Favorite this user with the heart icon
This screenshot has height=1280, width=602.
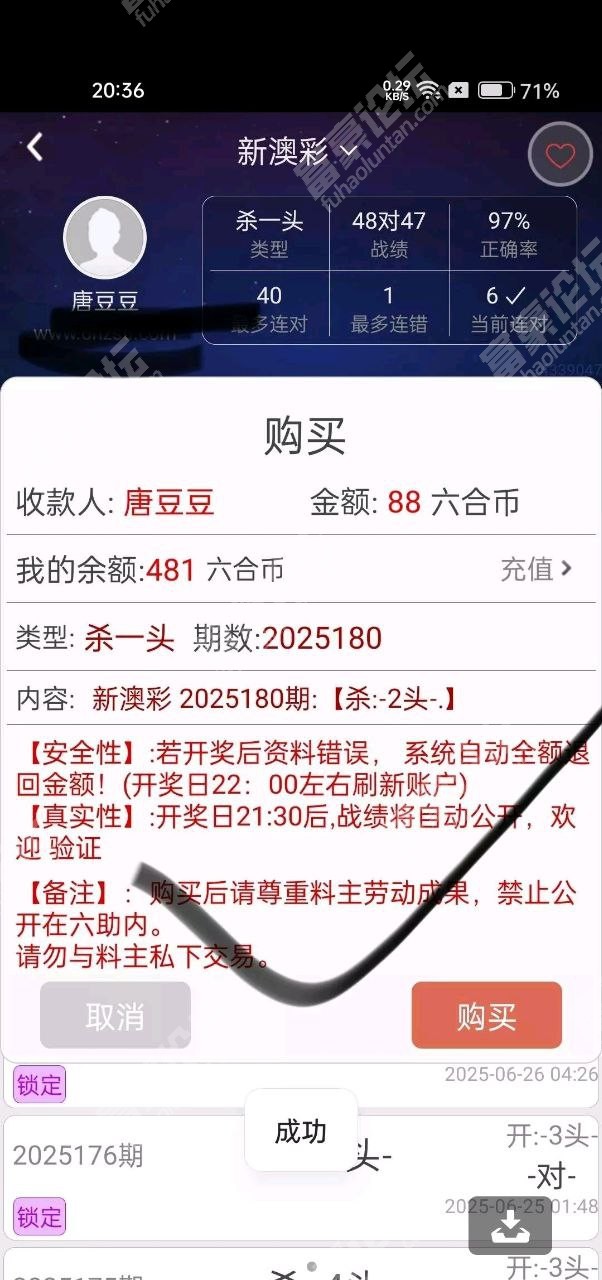pos(560,155)
